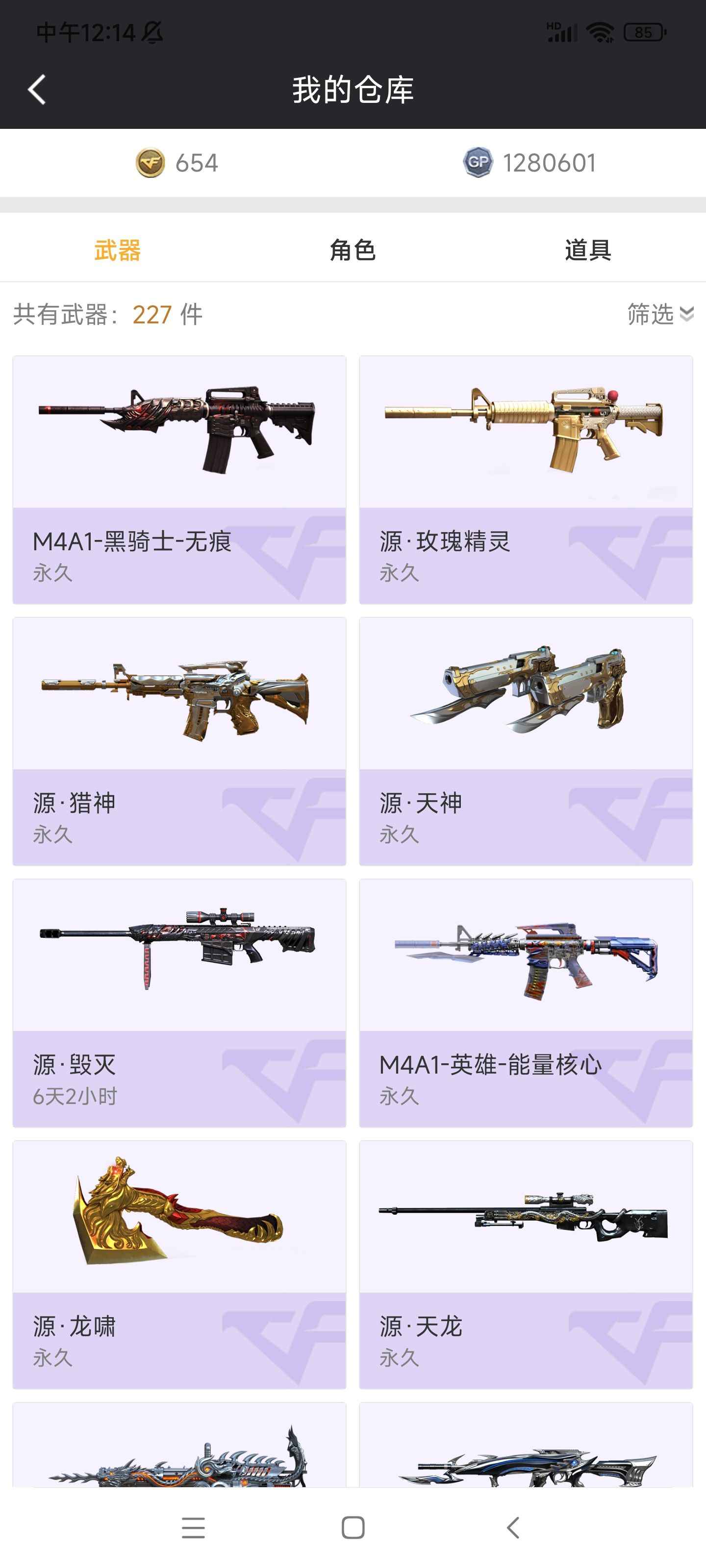View the 源·天神 weapon card

(x=526, y=741)
